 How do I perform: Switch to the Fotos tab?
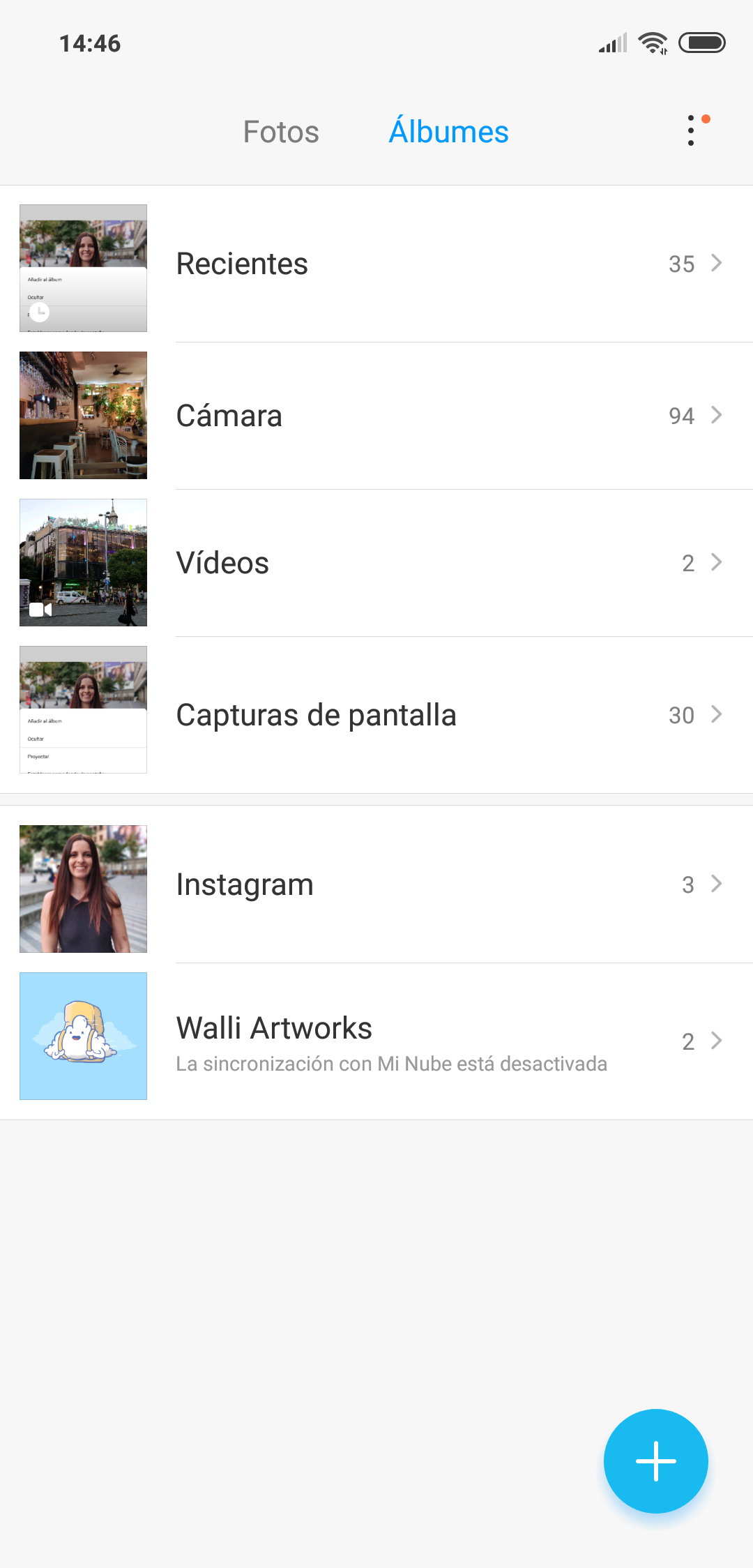[x=281, y=132]
